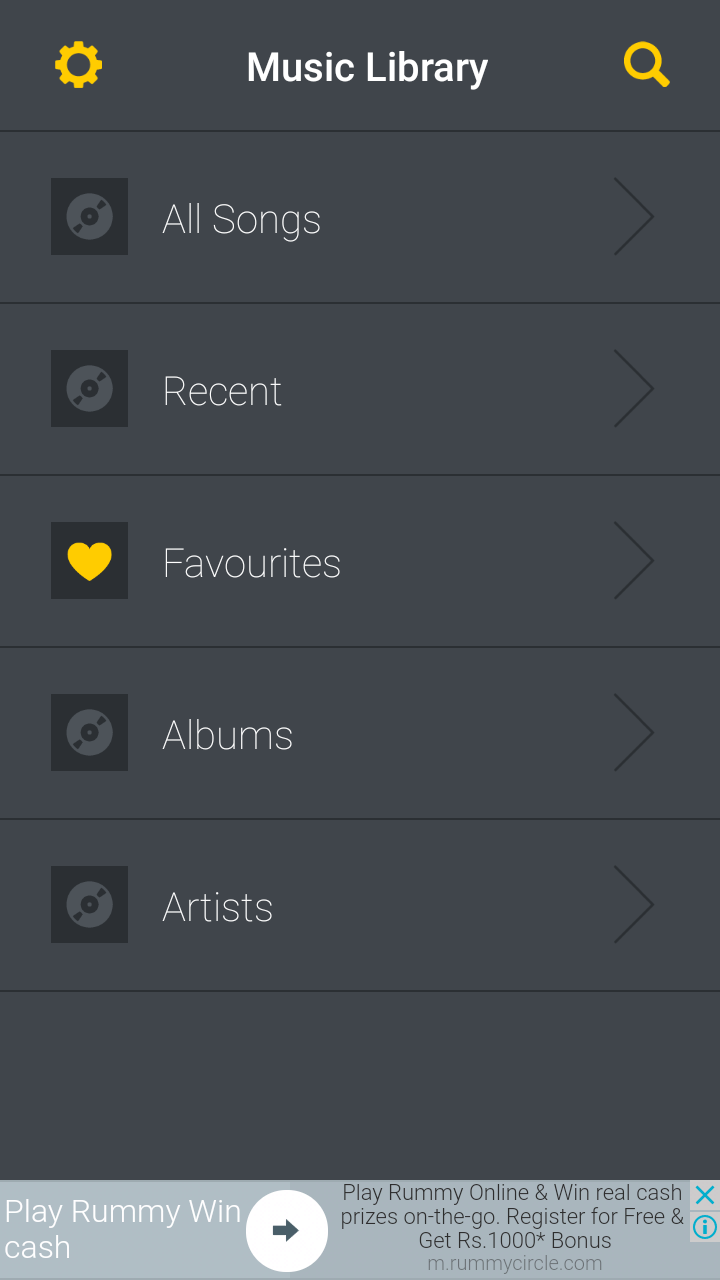Viewport: 720px width, 1280px height.
Task: Expand the All Songs list
Action: point(634,216)
